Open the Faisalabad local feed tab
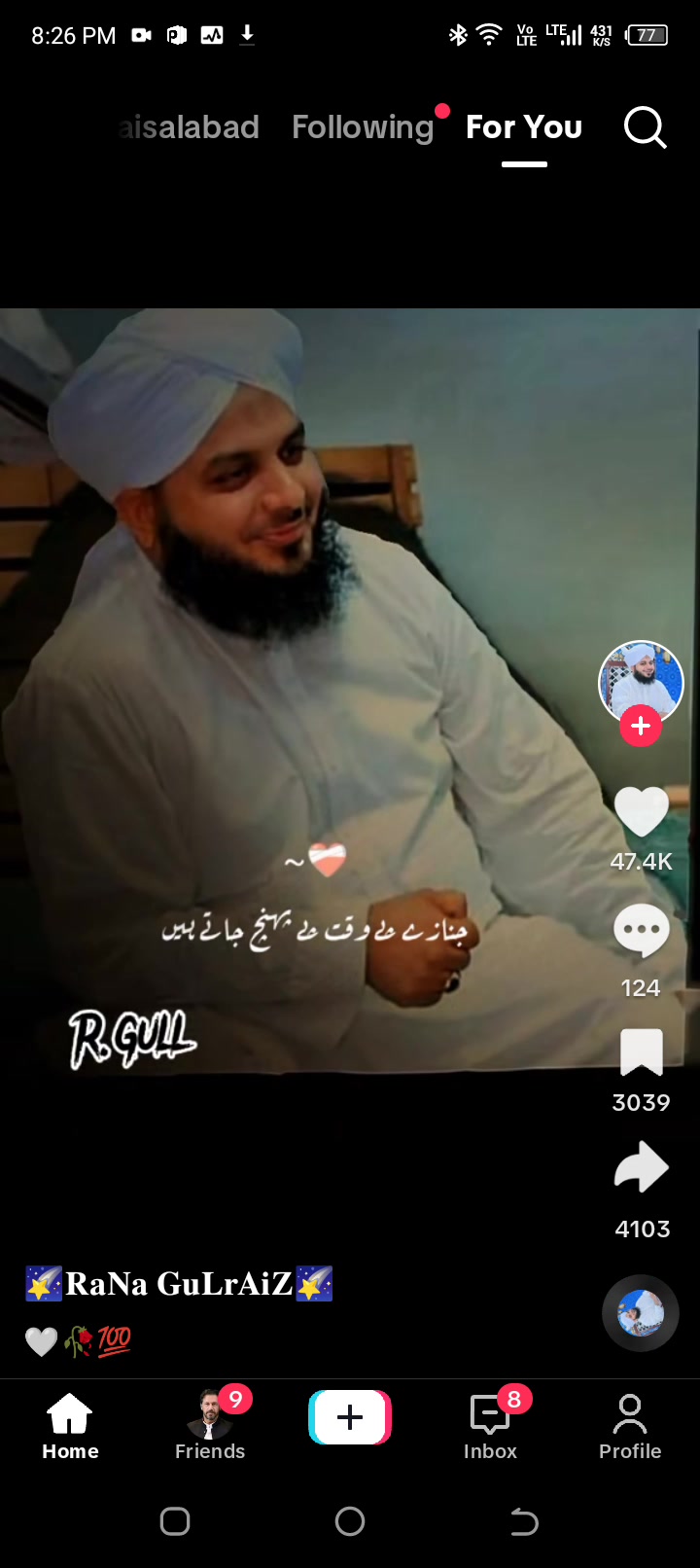The image size is (700, 1568). (x=189, y=127)
